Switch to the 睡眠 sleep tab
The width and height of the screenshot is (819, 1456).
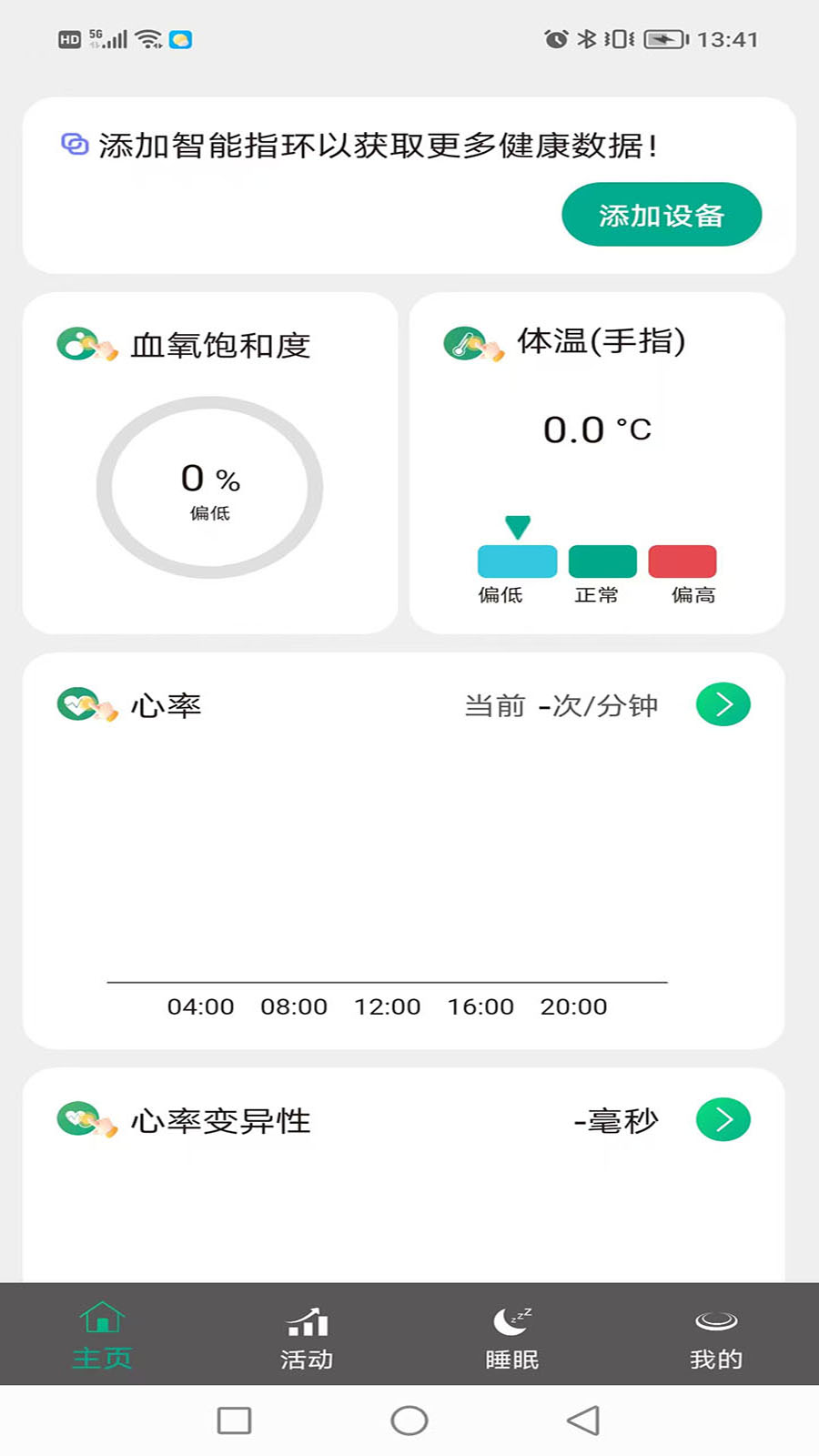click(511, 1333)
